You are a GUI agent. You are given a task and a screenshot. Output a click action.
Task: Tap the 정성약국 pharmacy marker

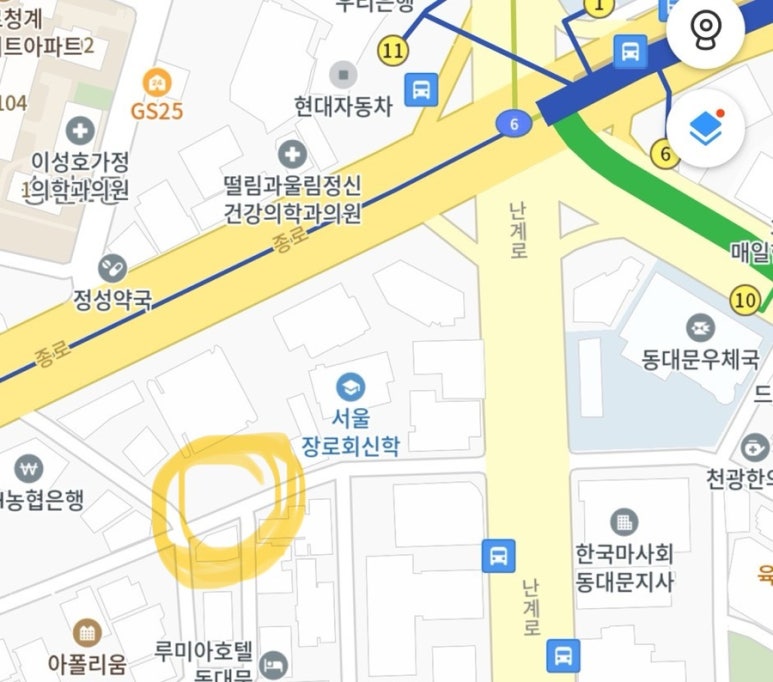[x=112, y=268]
